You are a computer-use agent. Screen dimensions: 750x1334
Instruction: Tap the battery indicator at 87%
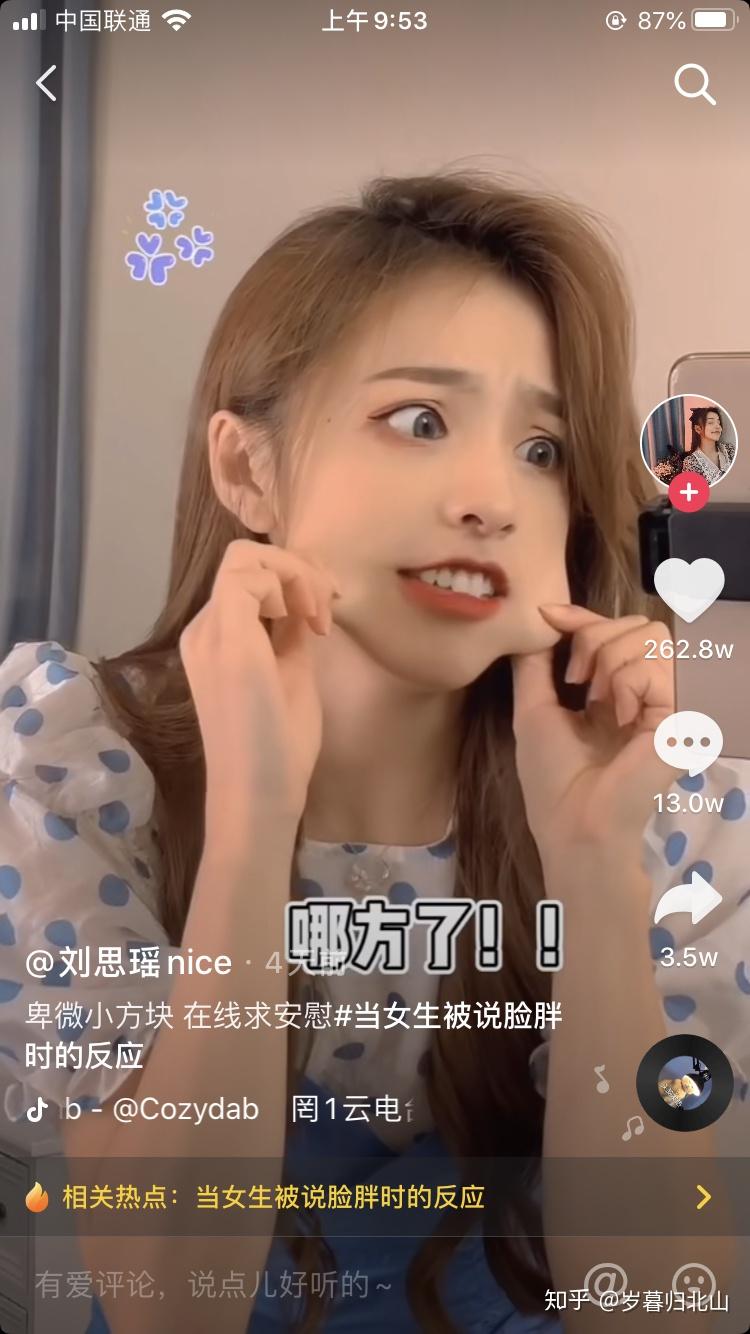click(x=712, y=18)
